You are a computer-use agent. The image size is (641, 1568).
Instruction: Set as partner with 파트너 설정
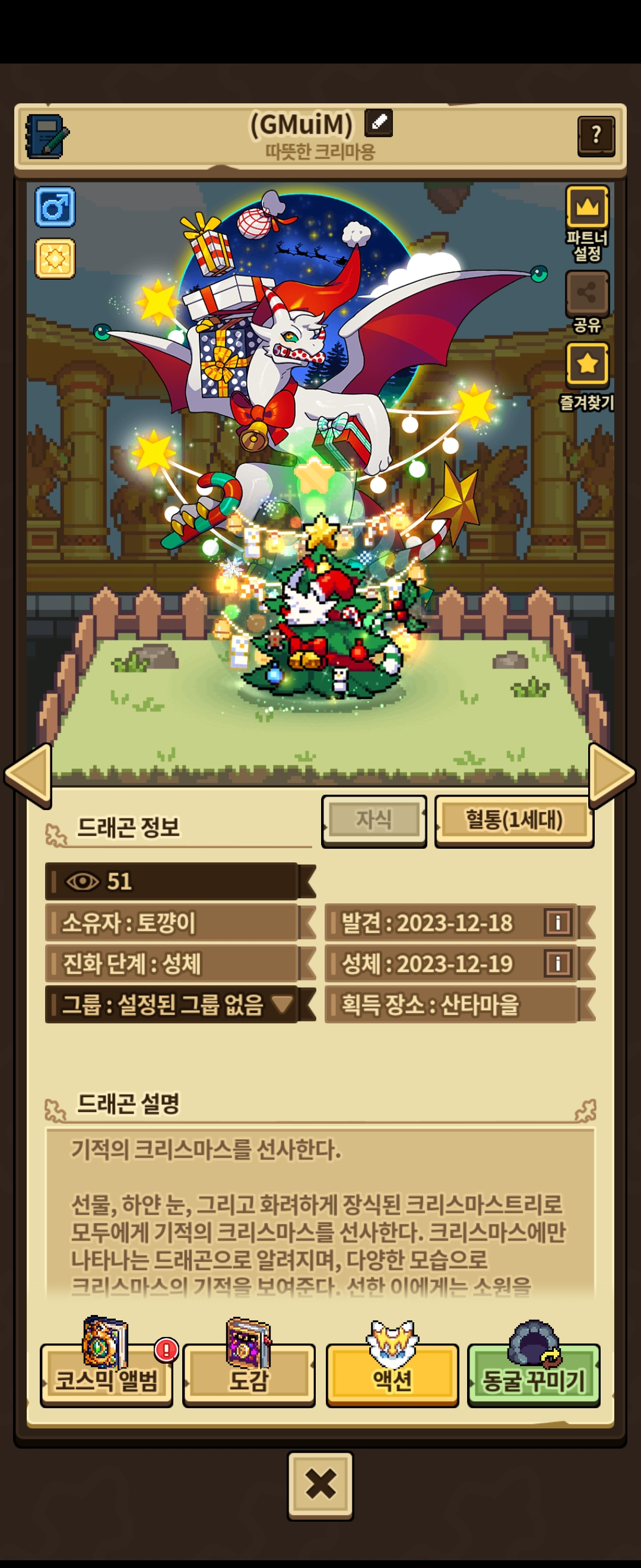588,223
